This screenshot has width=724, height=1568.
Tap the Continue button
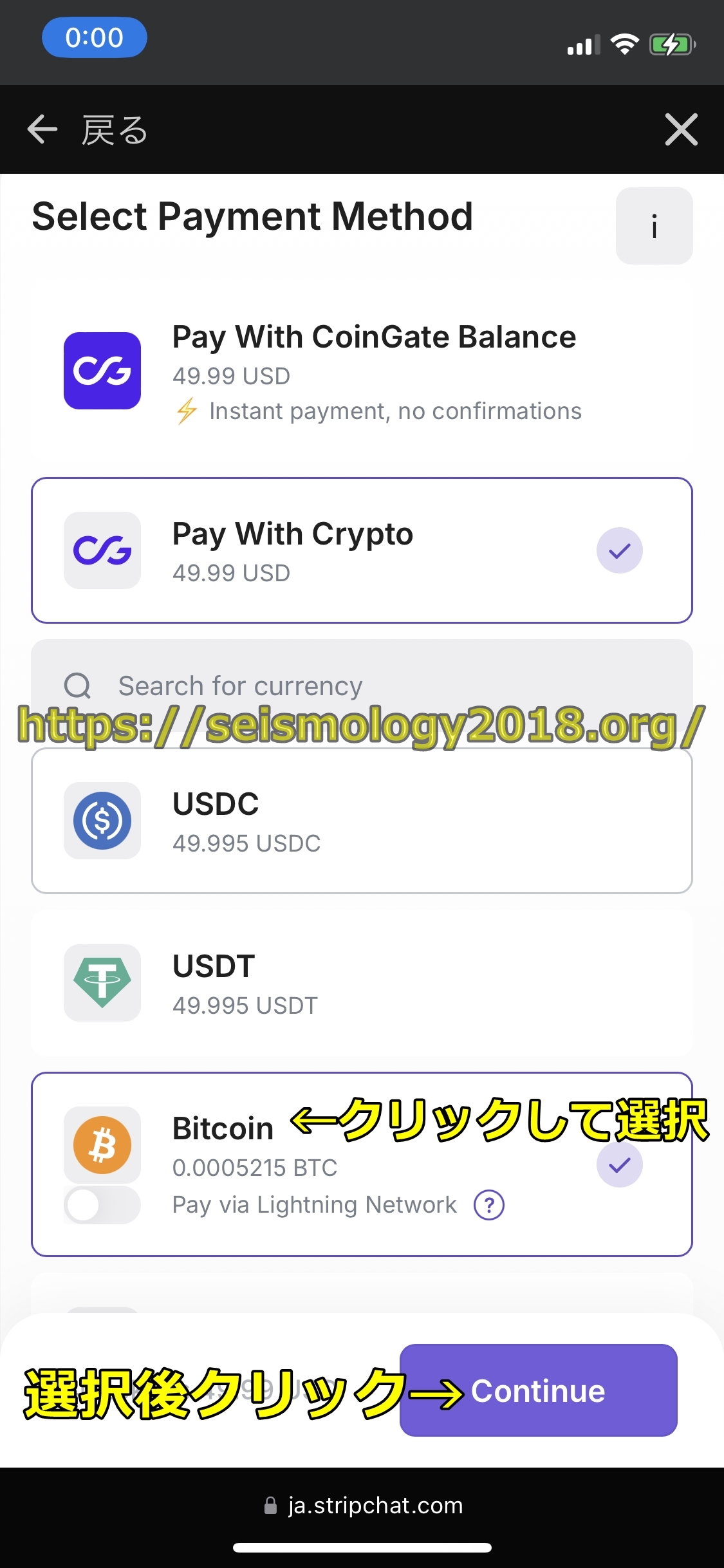click(x=538, y=1390)
